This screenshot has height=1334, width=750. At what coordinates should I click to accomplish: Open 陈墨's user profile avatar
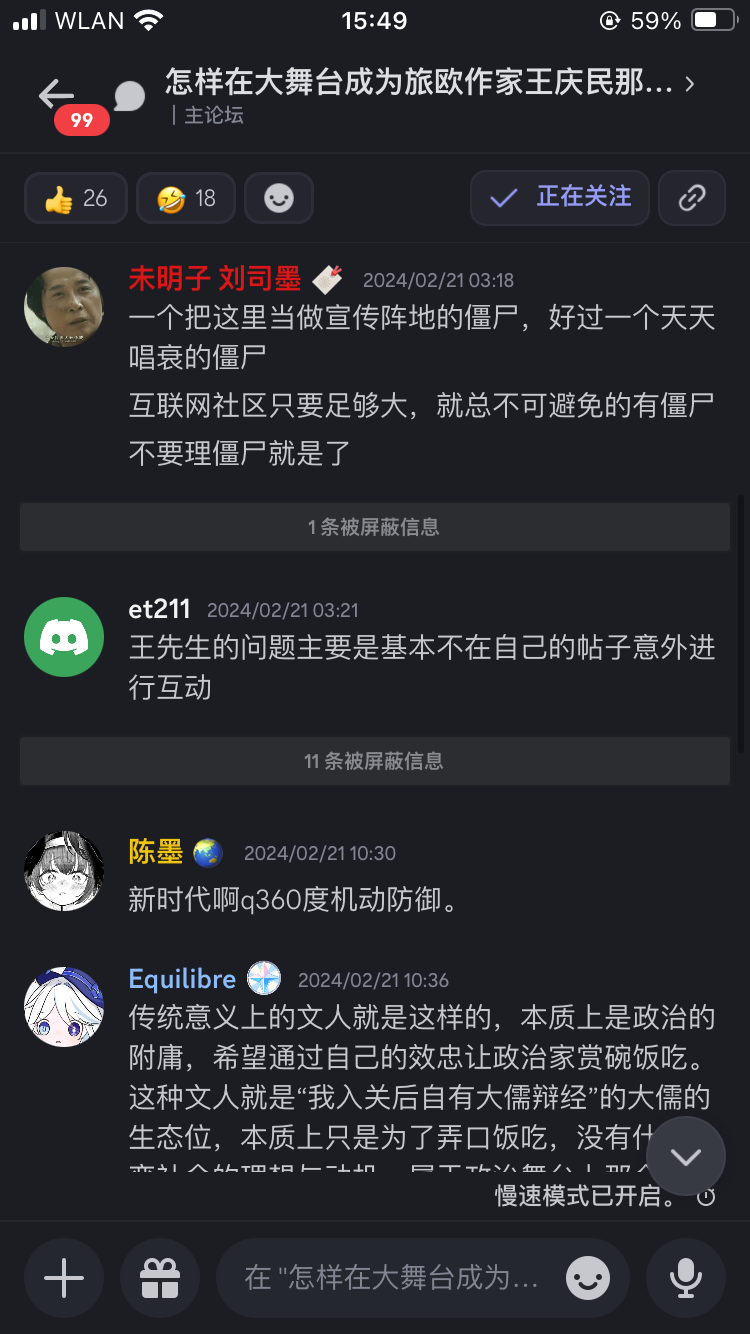(64, 871)
